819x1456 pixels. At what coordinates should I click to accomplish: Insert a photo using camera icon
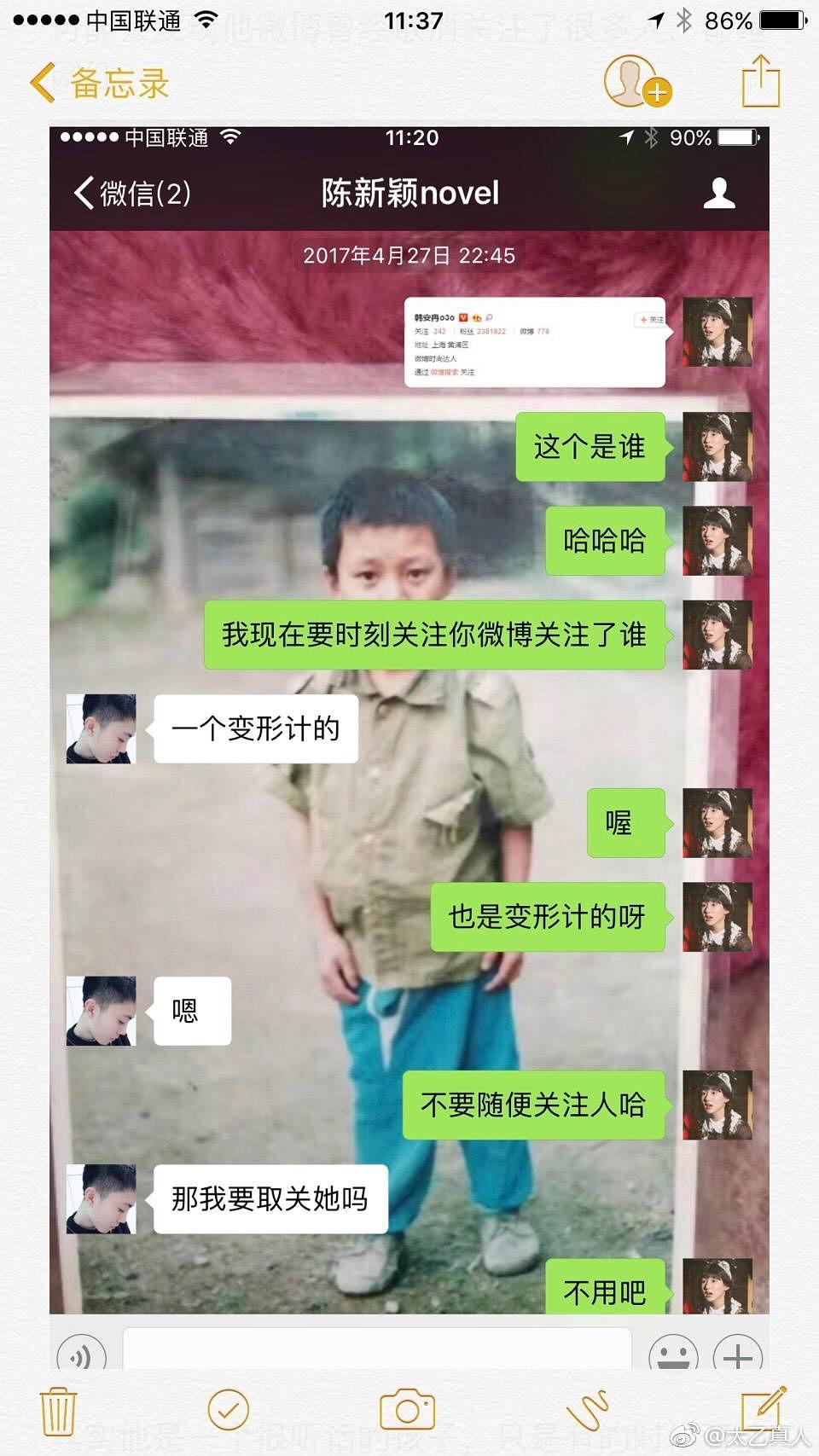tap(407, 1410)
